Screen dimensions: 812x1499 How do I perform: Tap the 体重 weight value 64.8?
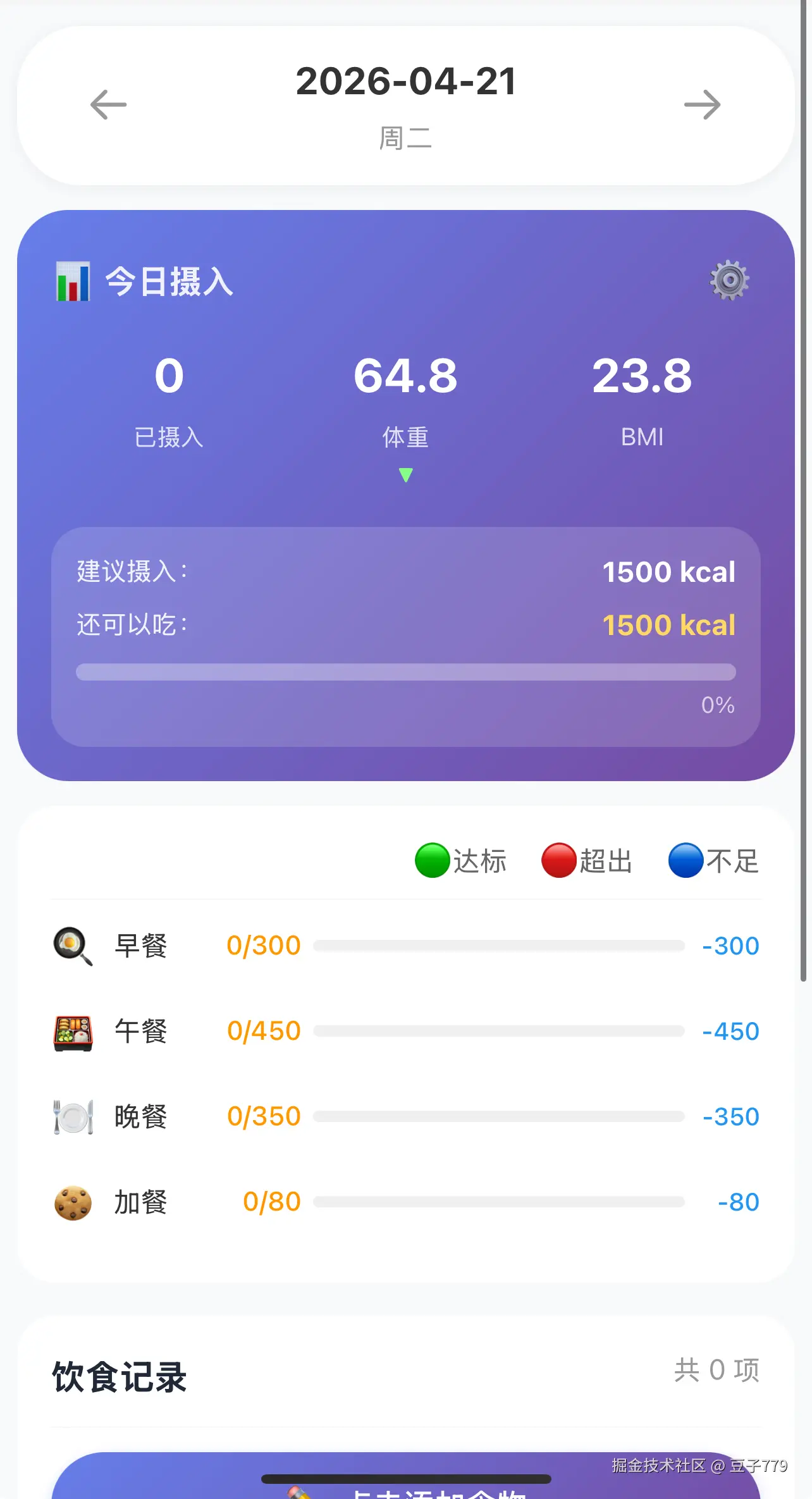[x=405, y=376]
